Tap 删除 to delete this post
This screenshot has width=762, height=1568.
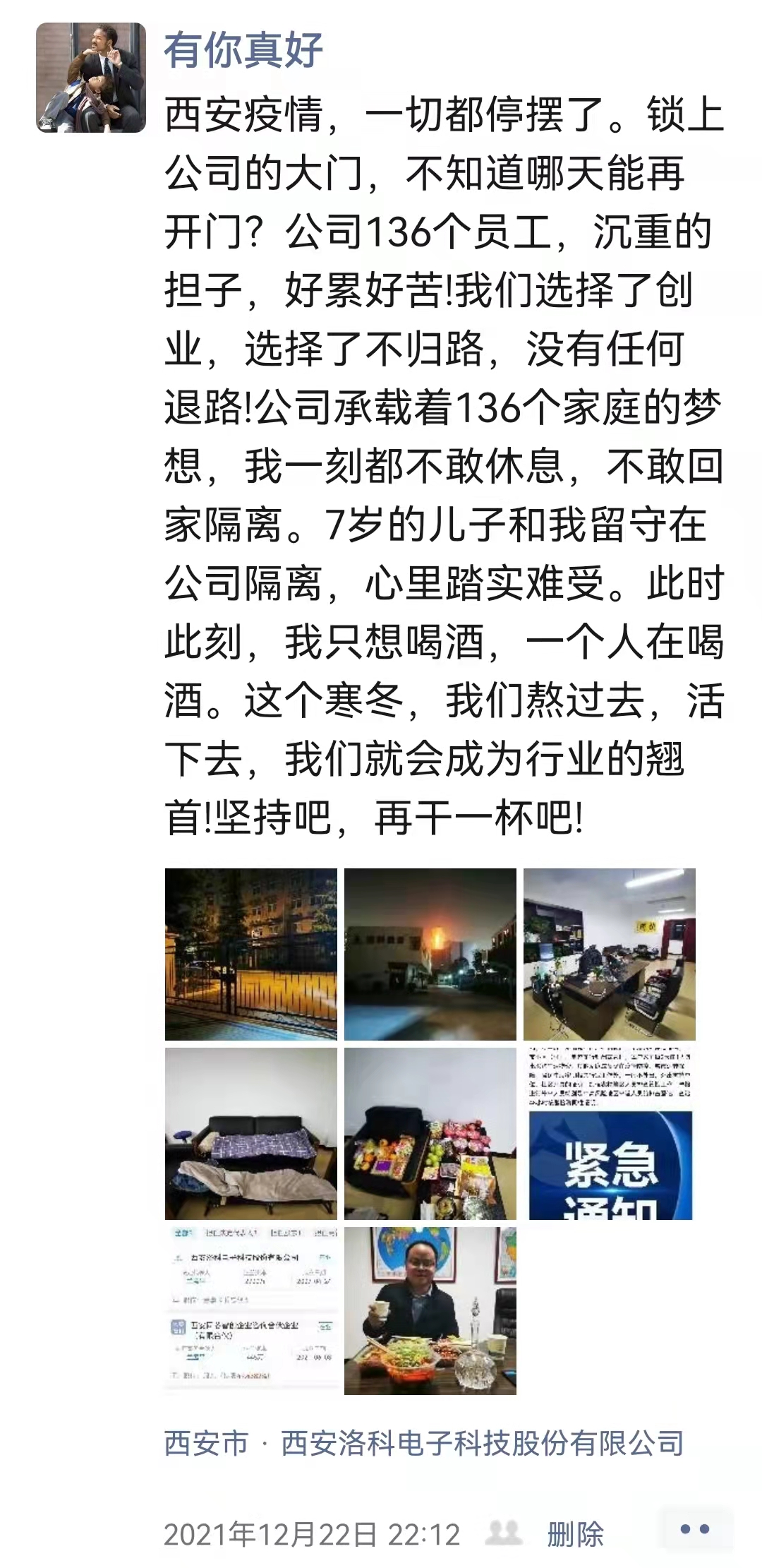(x=575, y=1534)
